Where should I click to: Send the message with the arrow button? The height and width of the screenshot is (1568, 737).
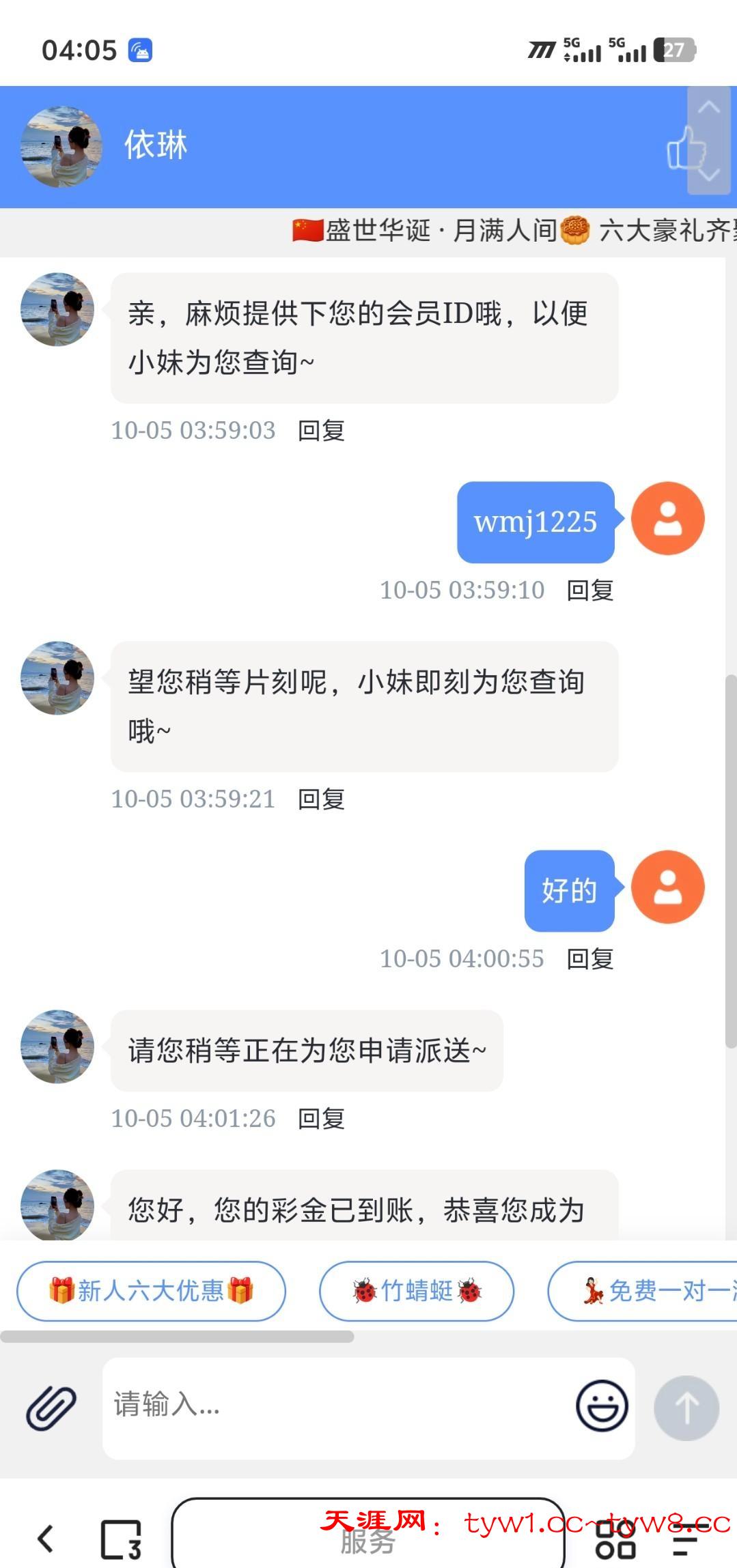pos(686,1408)
